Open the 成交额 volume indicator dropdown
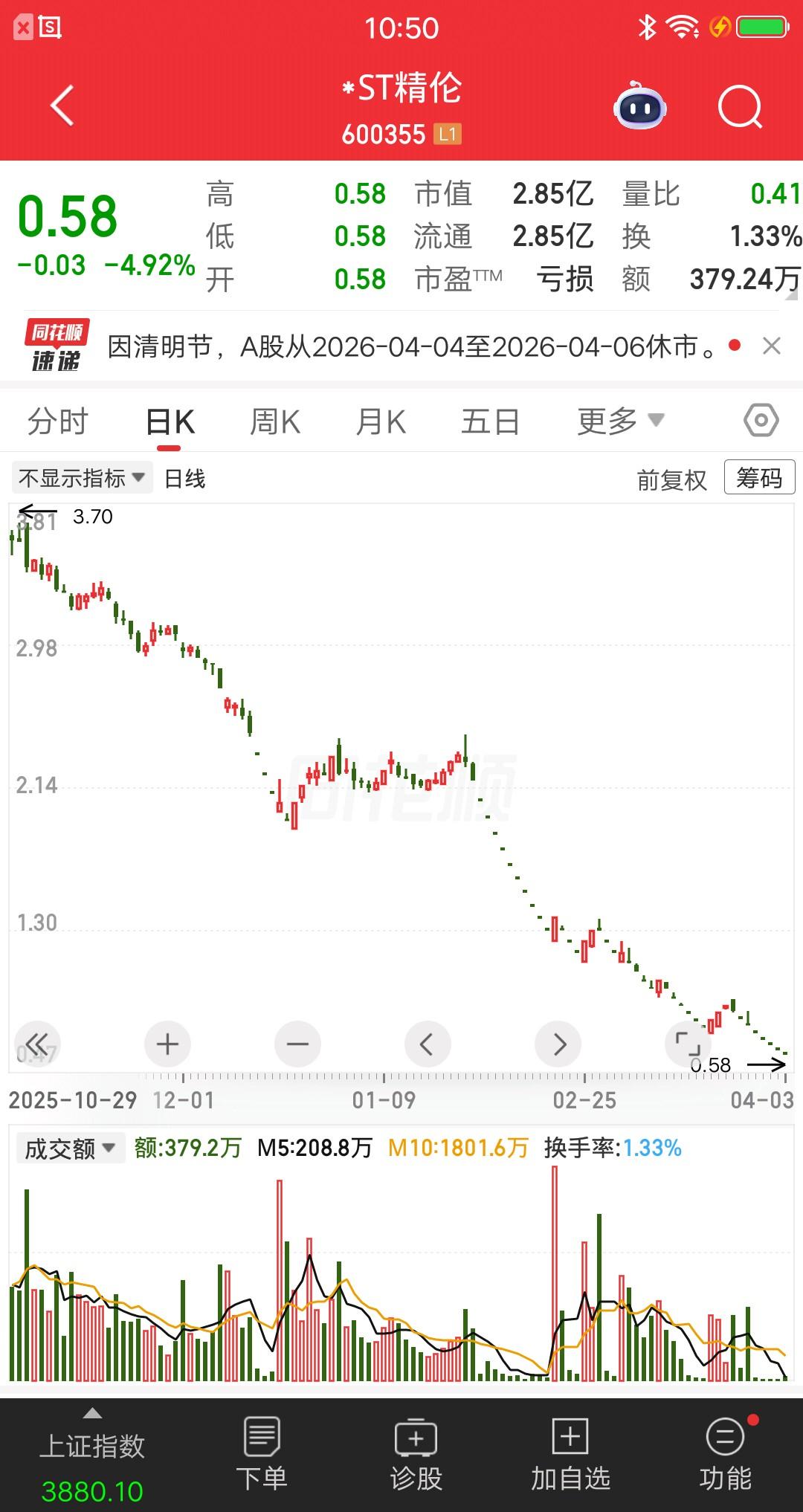 69,1149
